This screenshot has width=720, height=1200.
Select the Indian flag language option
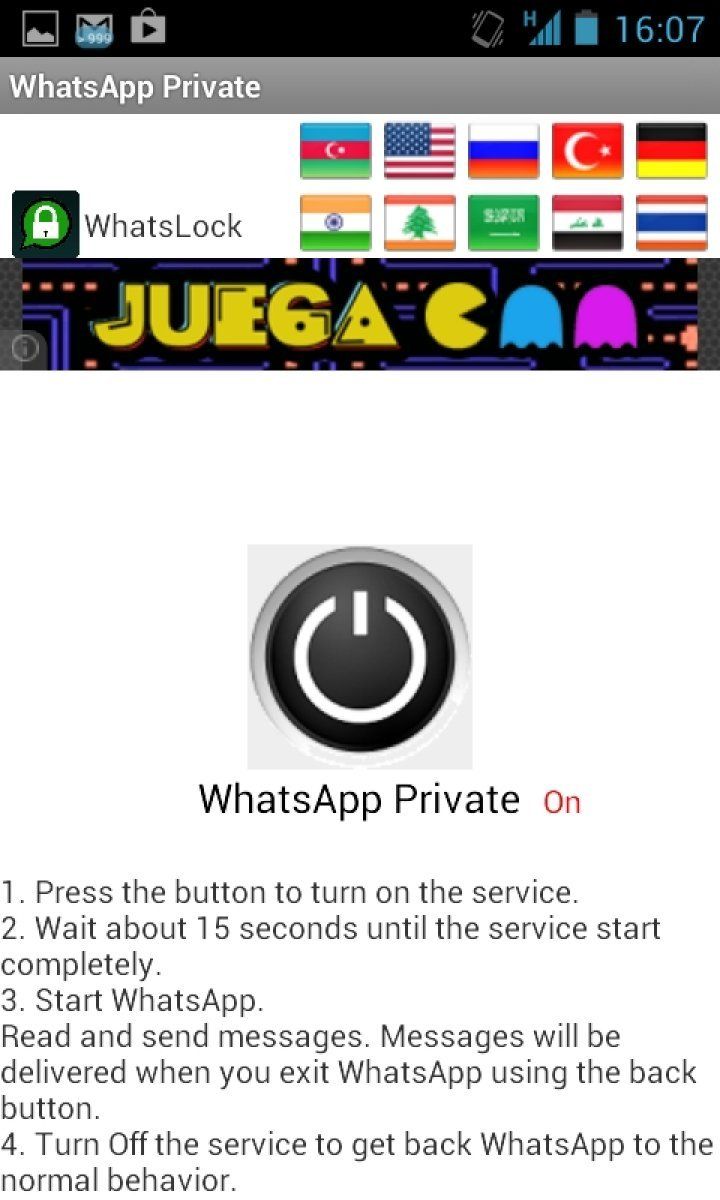pyautogui.click(x=335, y=222)
